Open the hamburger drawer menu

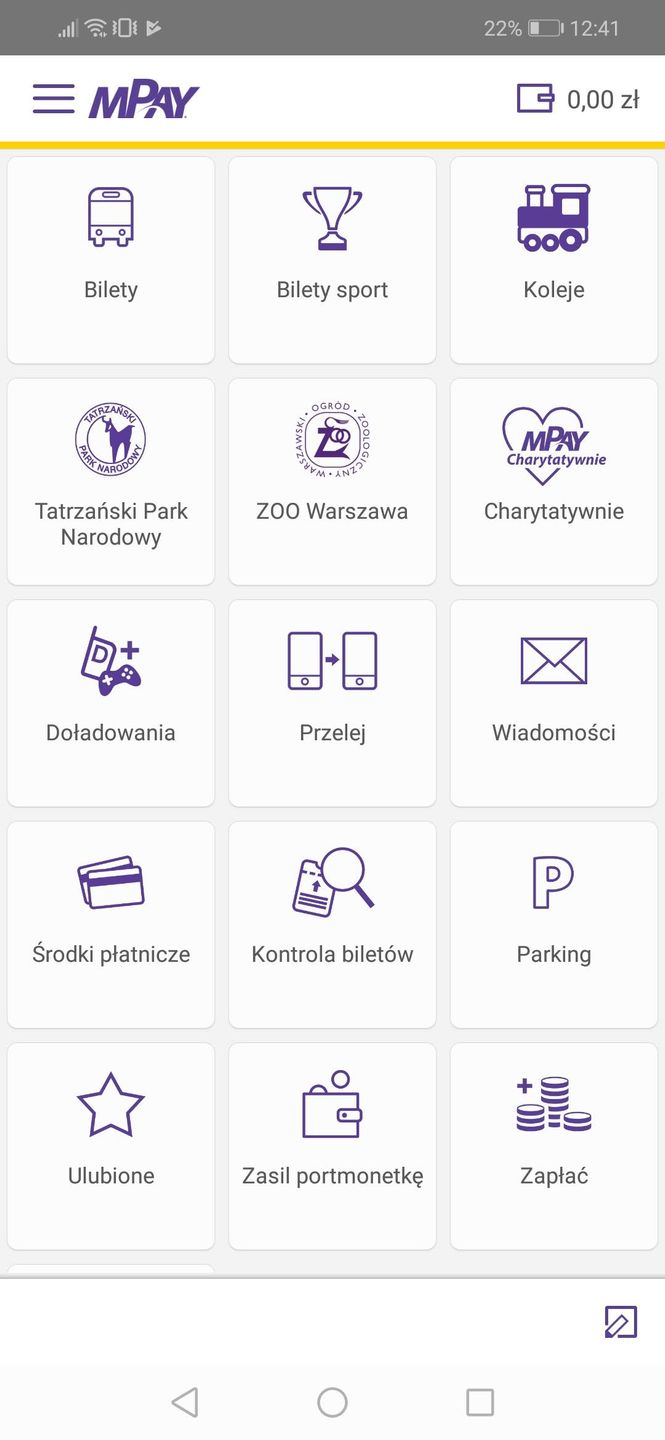click(x=53, y=99)
